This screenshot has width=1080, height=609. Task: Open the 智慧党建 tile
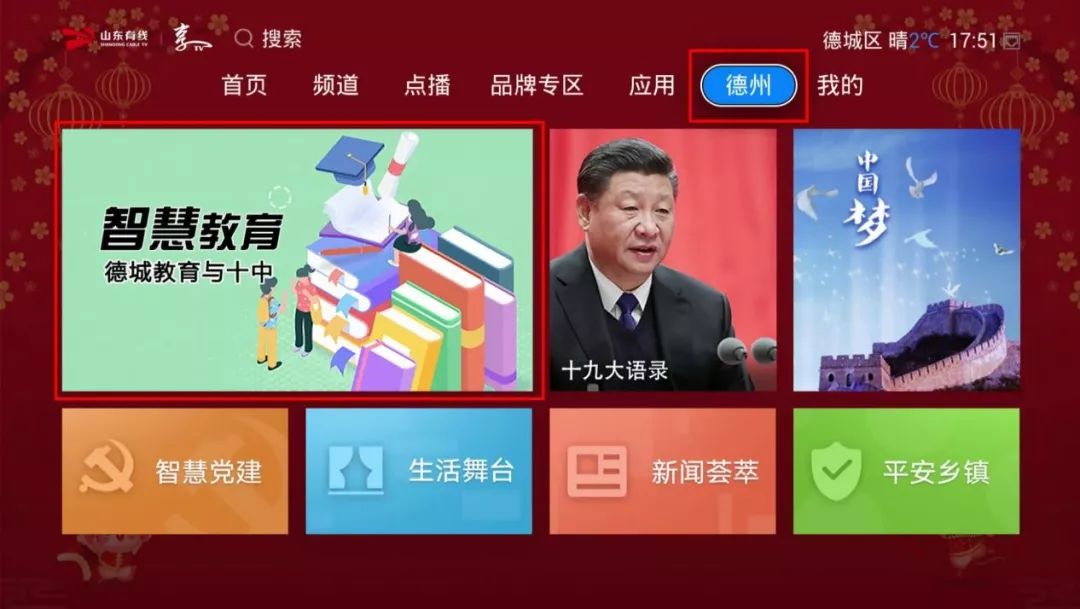[x=175, y=471]
